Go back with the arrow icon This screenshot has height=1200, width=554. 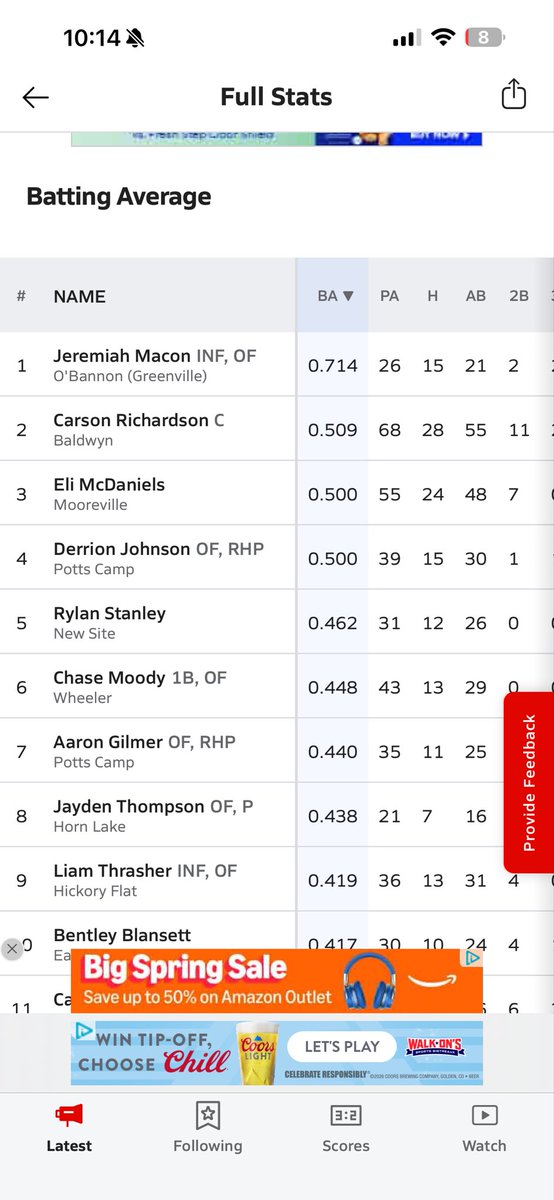(x=36, y=97)
